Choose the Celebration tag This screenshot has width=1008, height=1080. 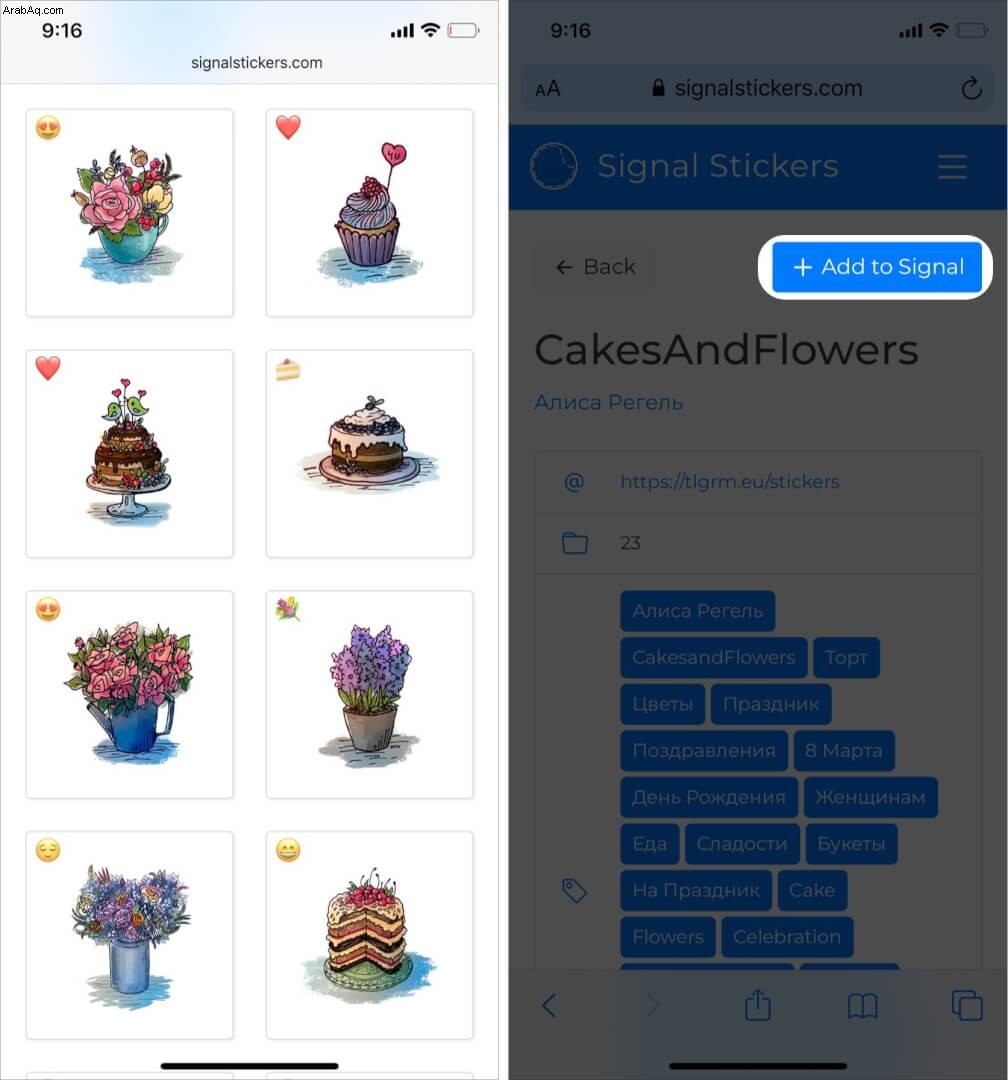coord(786,937)
